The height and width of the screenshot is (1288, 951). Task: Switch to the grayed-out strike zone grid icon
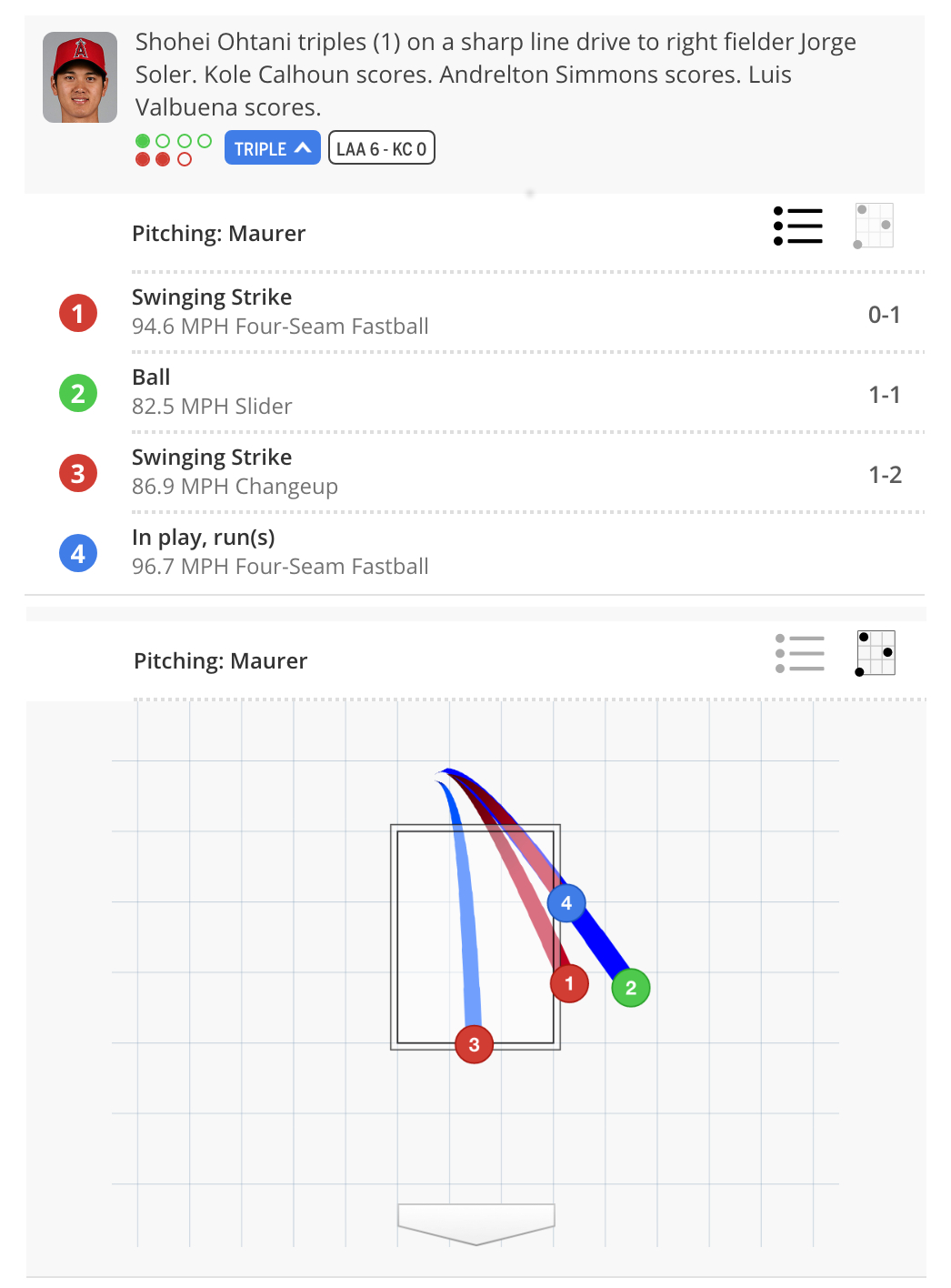[x=874, y=226]
